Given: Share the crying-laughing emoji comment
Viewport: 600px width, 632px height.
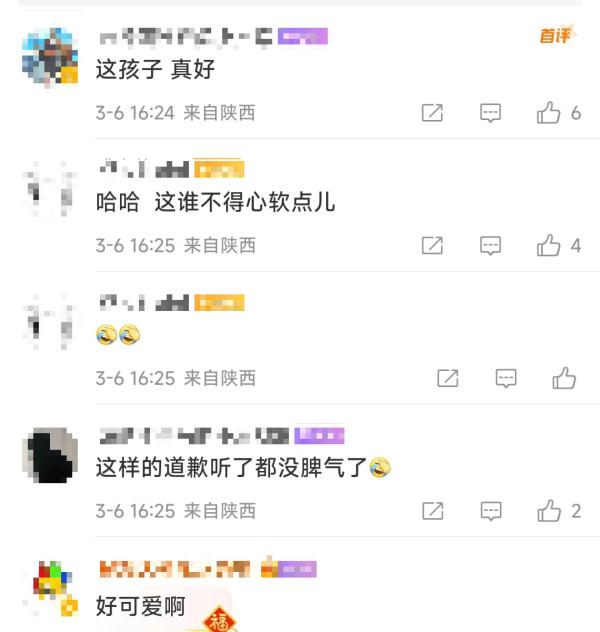Looking at the screenshot, I should 448,378.
